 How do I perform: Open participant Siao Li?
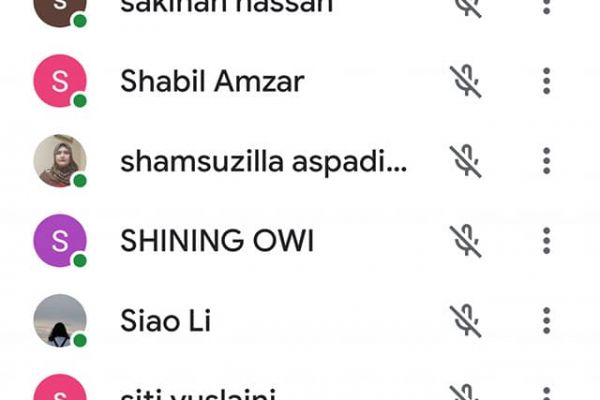[x=166, y=321]
